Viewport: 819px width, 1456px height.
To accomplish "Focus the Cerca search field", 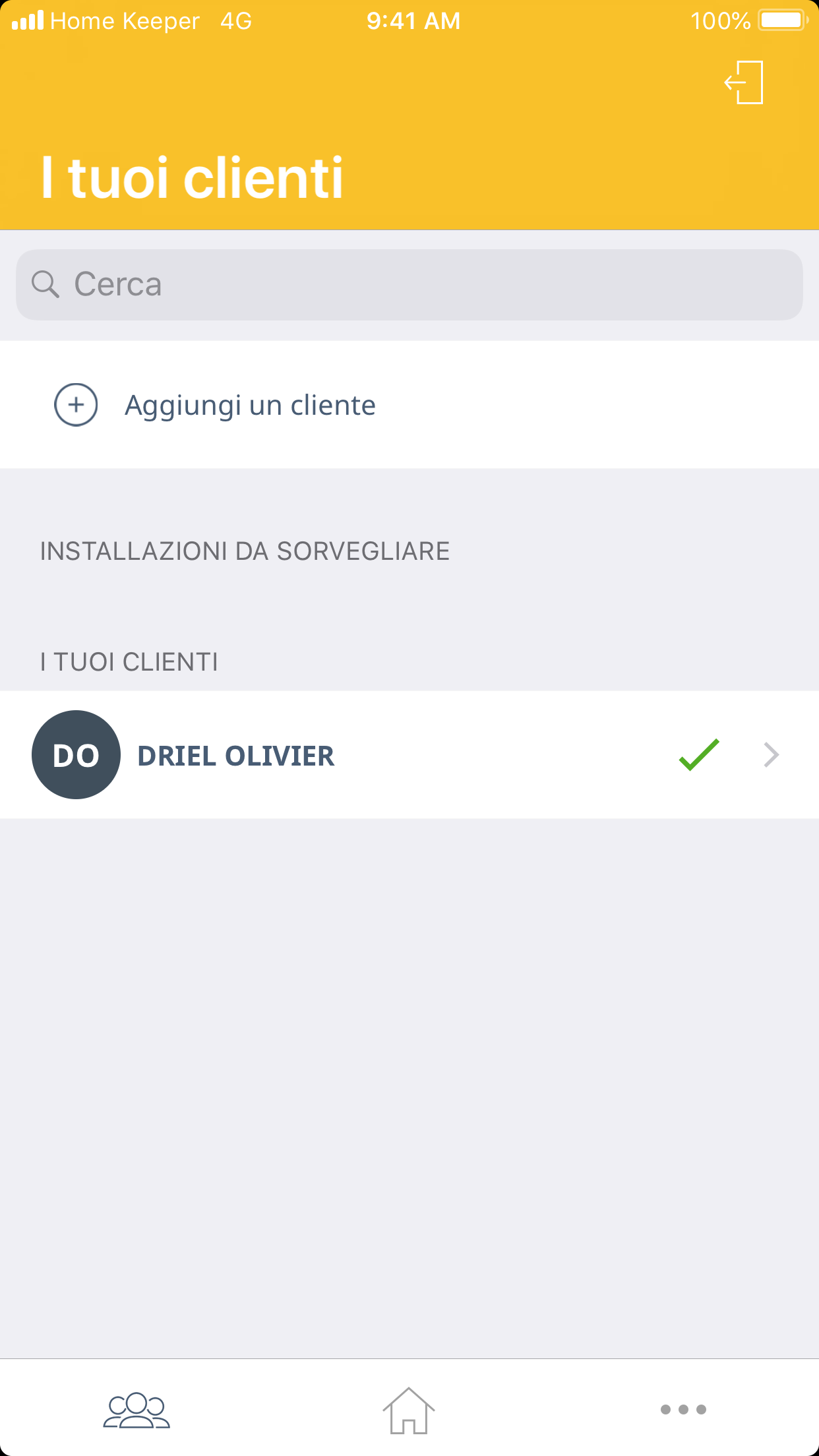I will pos(409,285).
